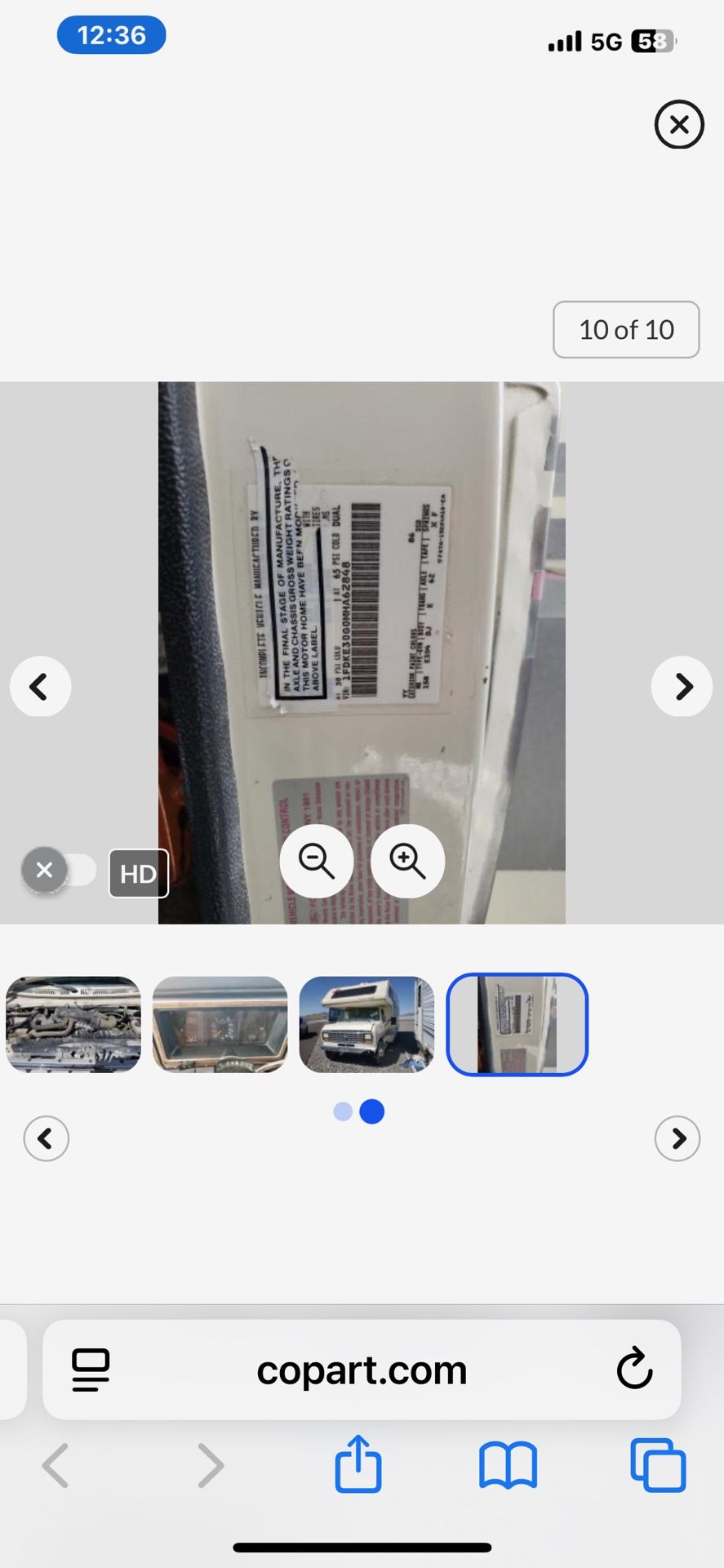Edit the copart.com address bar
This screenshot has height=1568, width=724.
click(362, 1370)
